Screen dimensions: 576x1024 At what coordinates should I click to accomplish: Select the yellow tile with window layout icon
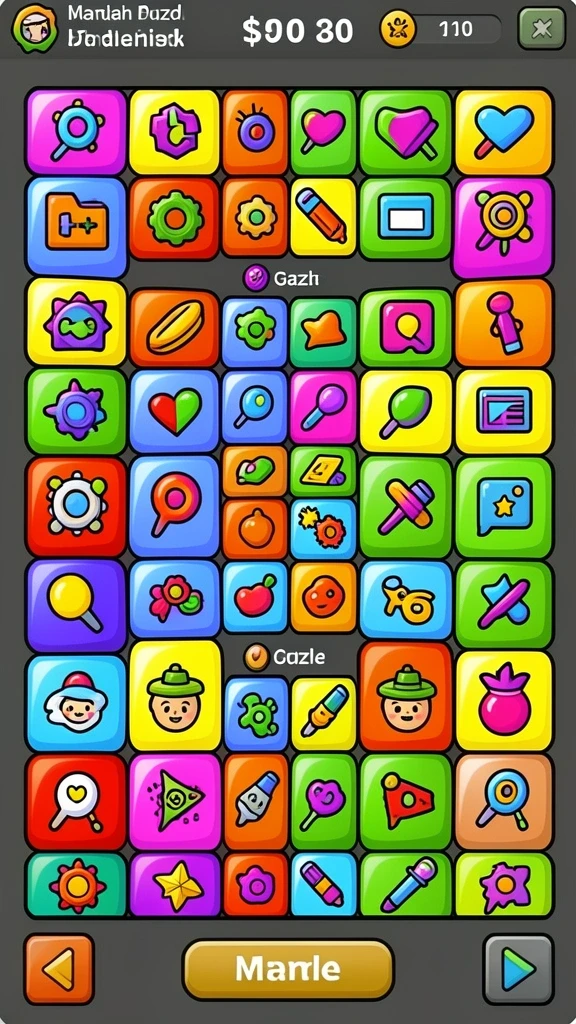click(504, 411)
